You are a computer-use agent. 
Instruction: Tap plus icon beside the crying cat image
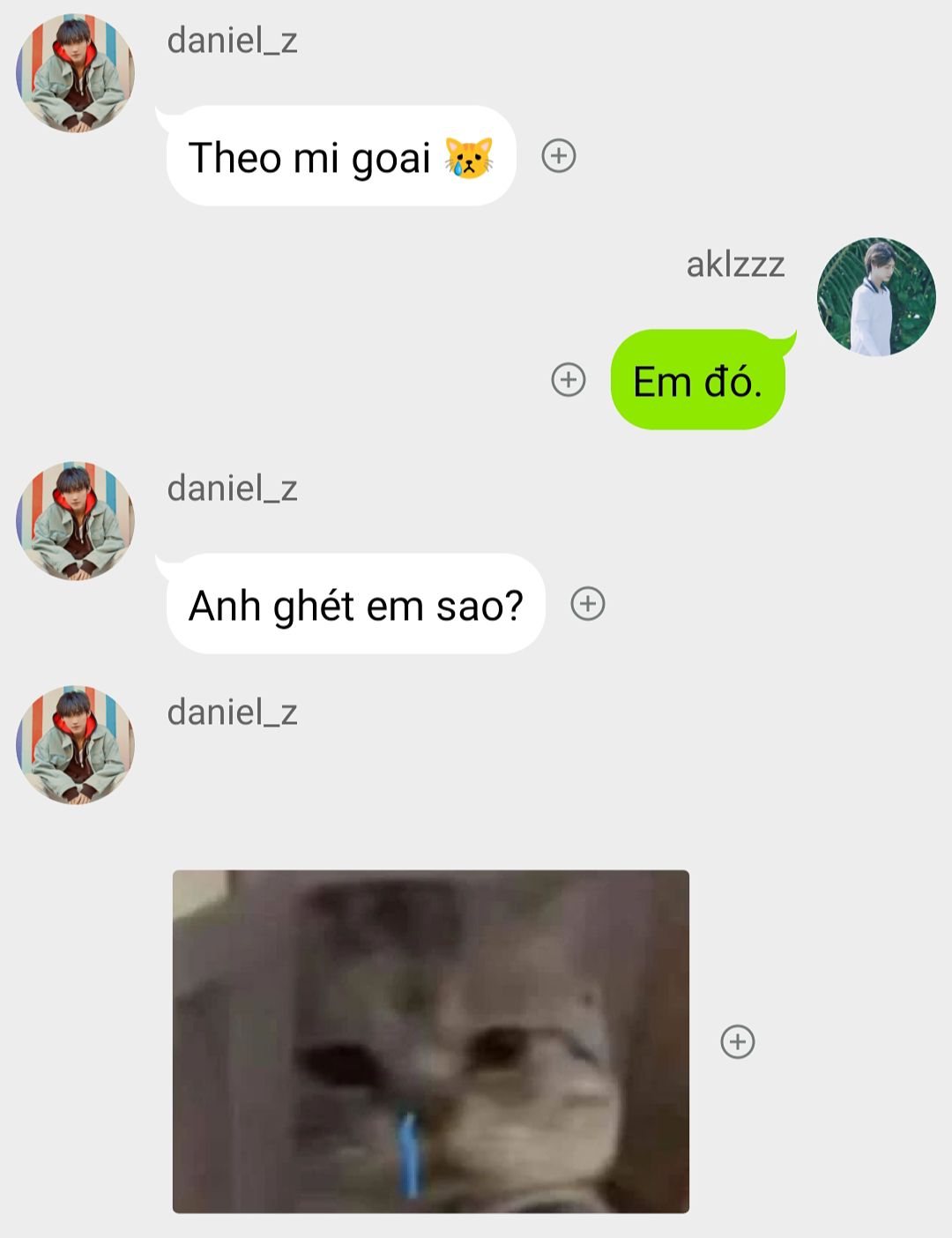tap(738, 1041)
